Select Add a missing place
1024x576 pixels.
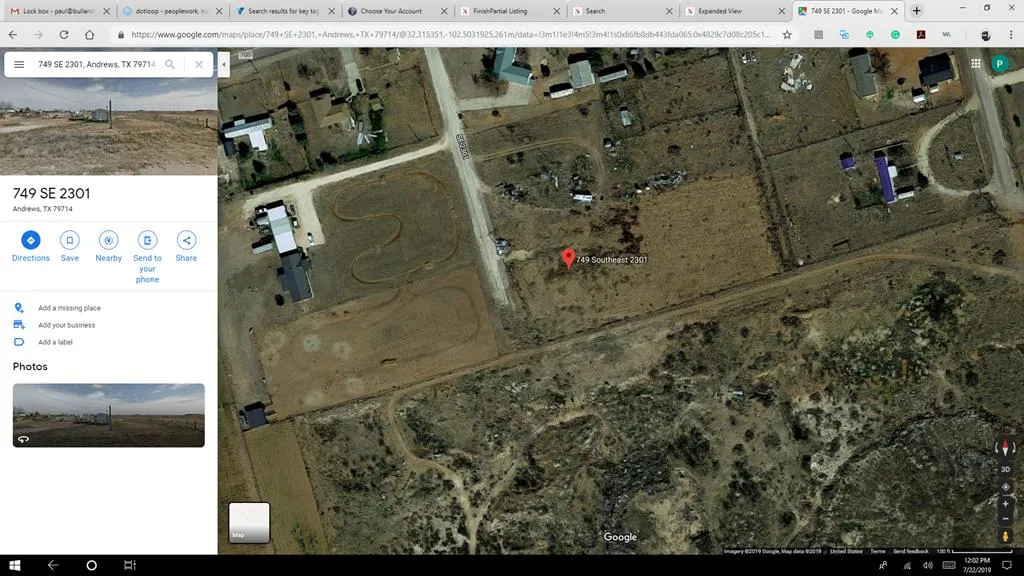(69, 308)
